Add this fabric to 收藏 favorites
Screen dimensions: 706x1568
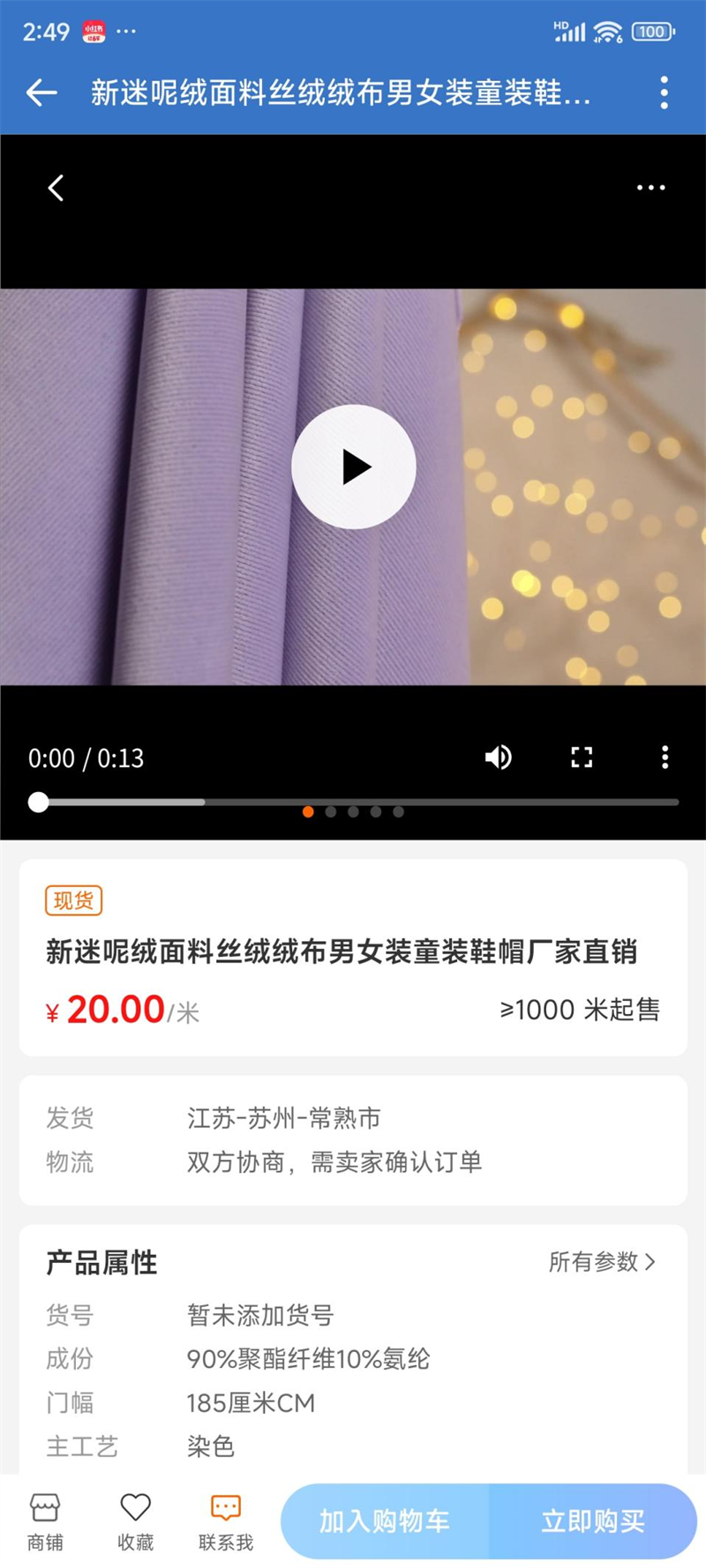pos(135,1521)
